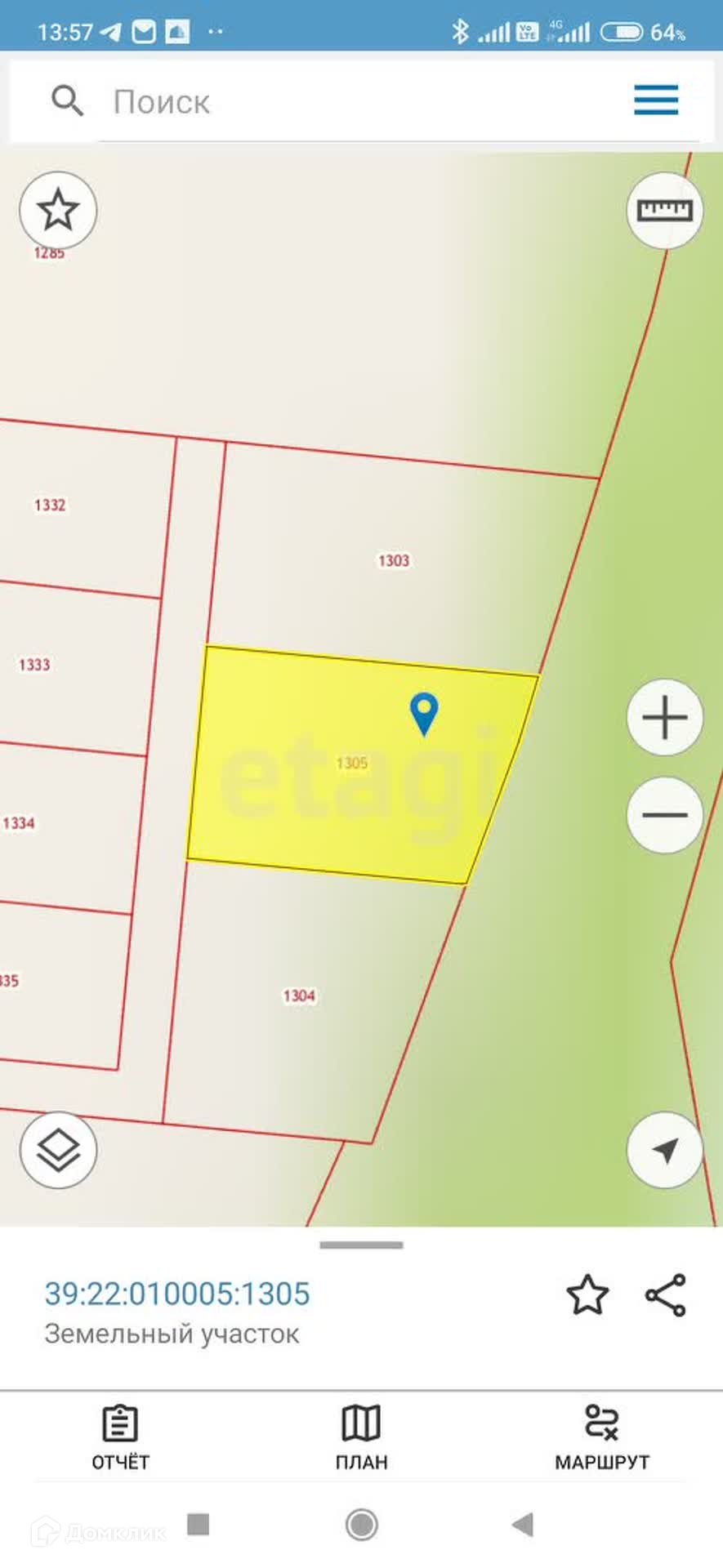This screenshot has width=723, height=1568.
Task: Tap the blue location pin
Action: tap(423, 714)
